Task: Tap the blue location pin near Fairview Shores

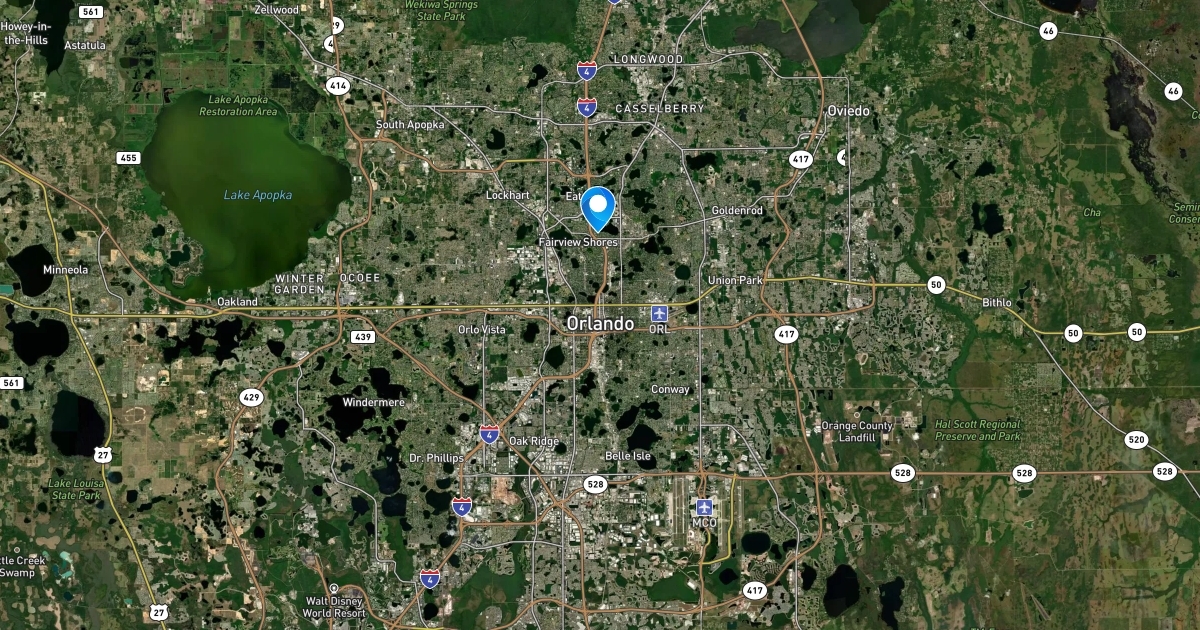Action: pos(598,207)
